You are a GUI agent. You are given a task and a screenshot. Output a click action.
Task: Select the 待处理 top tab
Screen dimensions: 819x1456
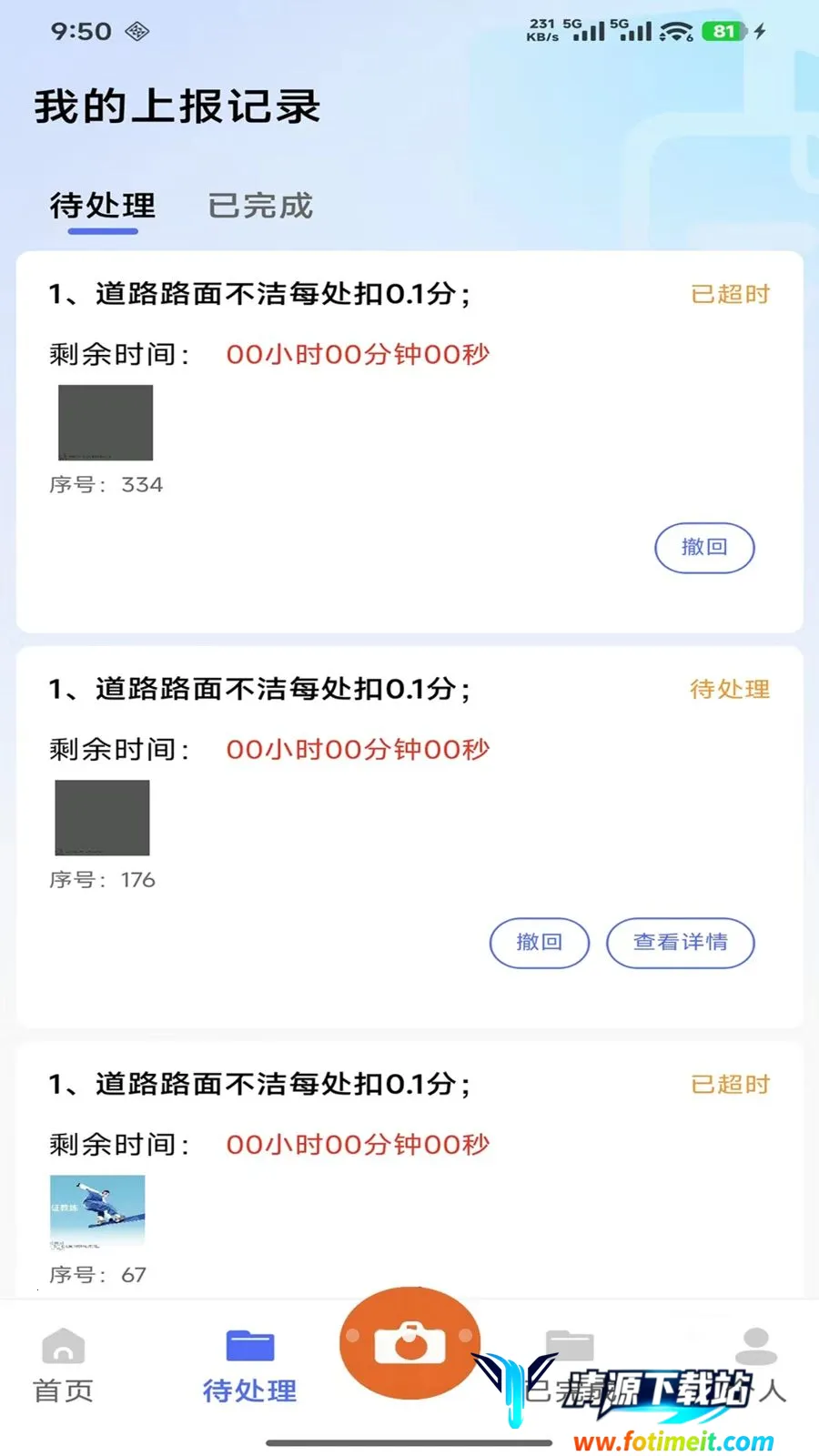(103, 206)
